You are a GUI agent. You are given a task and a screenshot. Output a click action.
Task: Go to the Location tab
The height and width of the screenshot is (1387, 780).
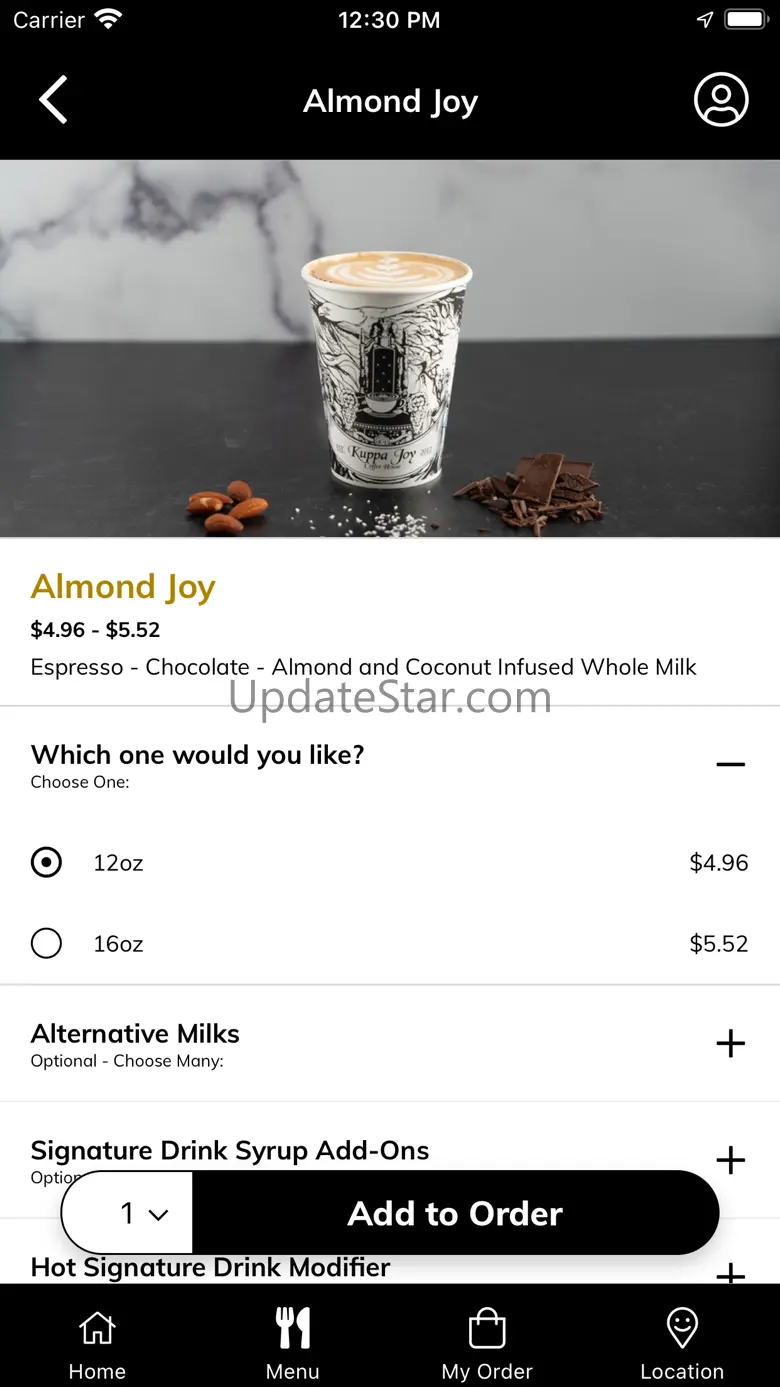(682, 1343)
